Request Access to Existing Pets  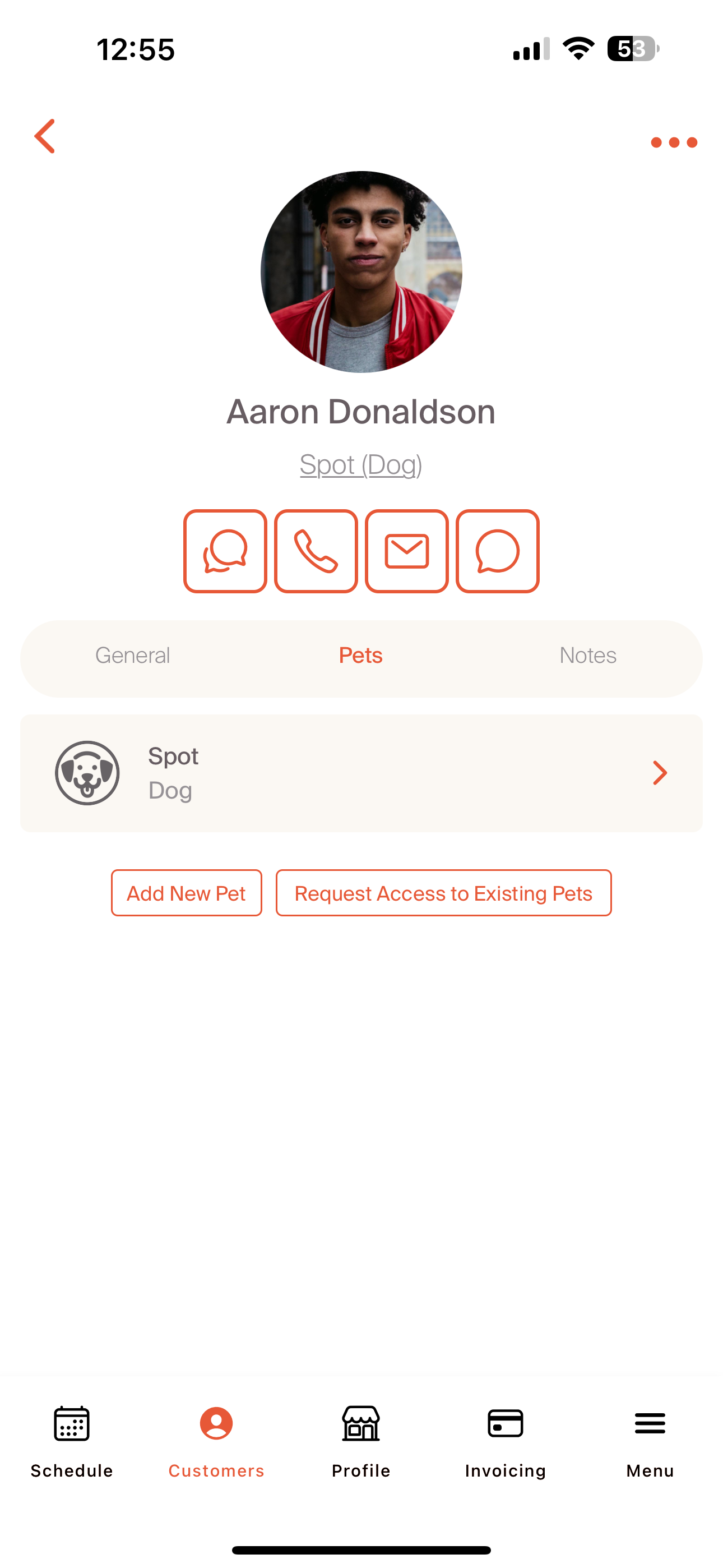(443, 893)
